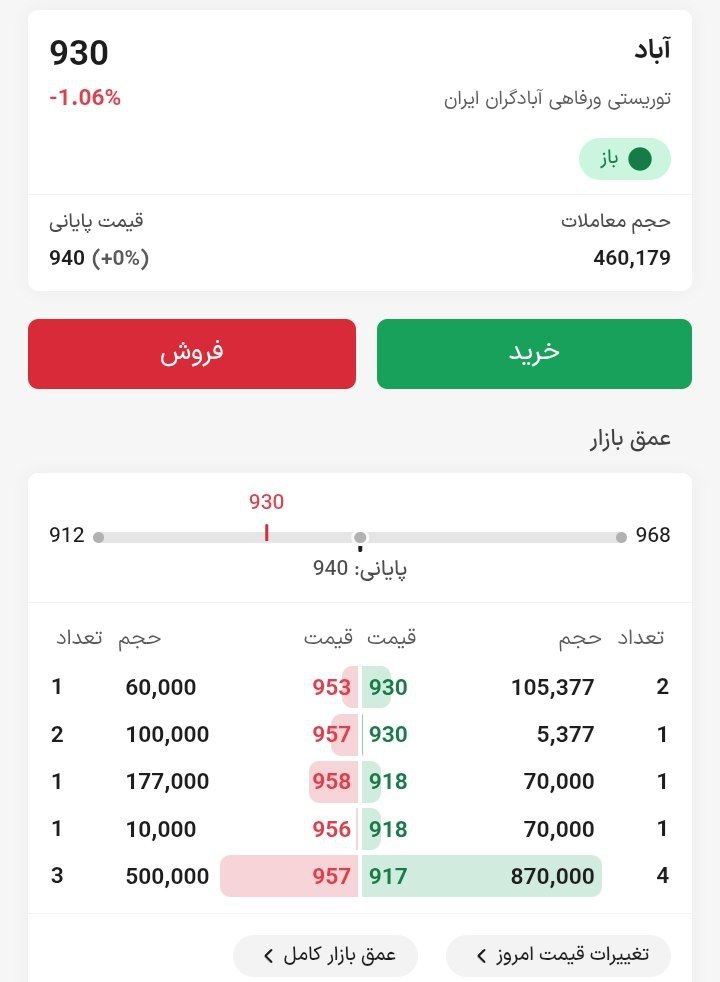Image resolution: width=720 pixels, height=982 pixels.
Task: Click the price range slider thumb
Action: (362, 537)
